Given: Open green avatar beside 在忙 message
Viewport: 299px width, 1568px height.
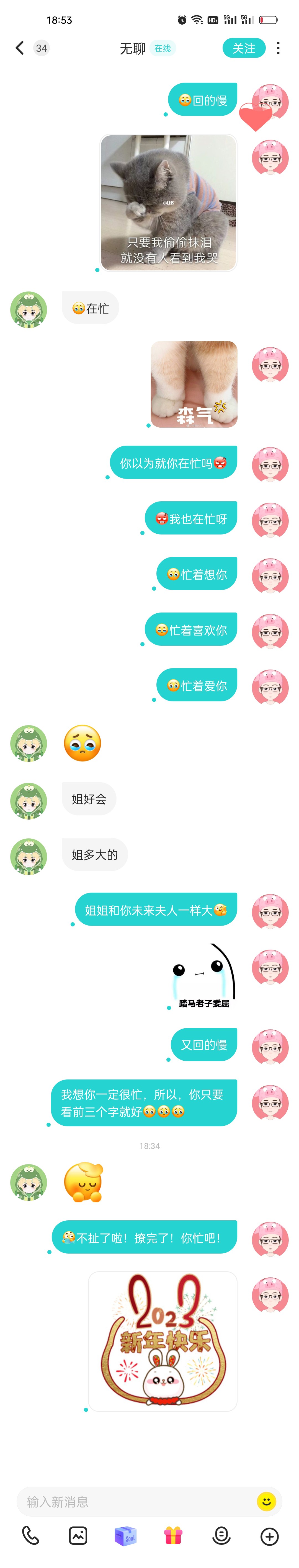Looking at the screenshot, I should (x=29, y=310).
